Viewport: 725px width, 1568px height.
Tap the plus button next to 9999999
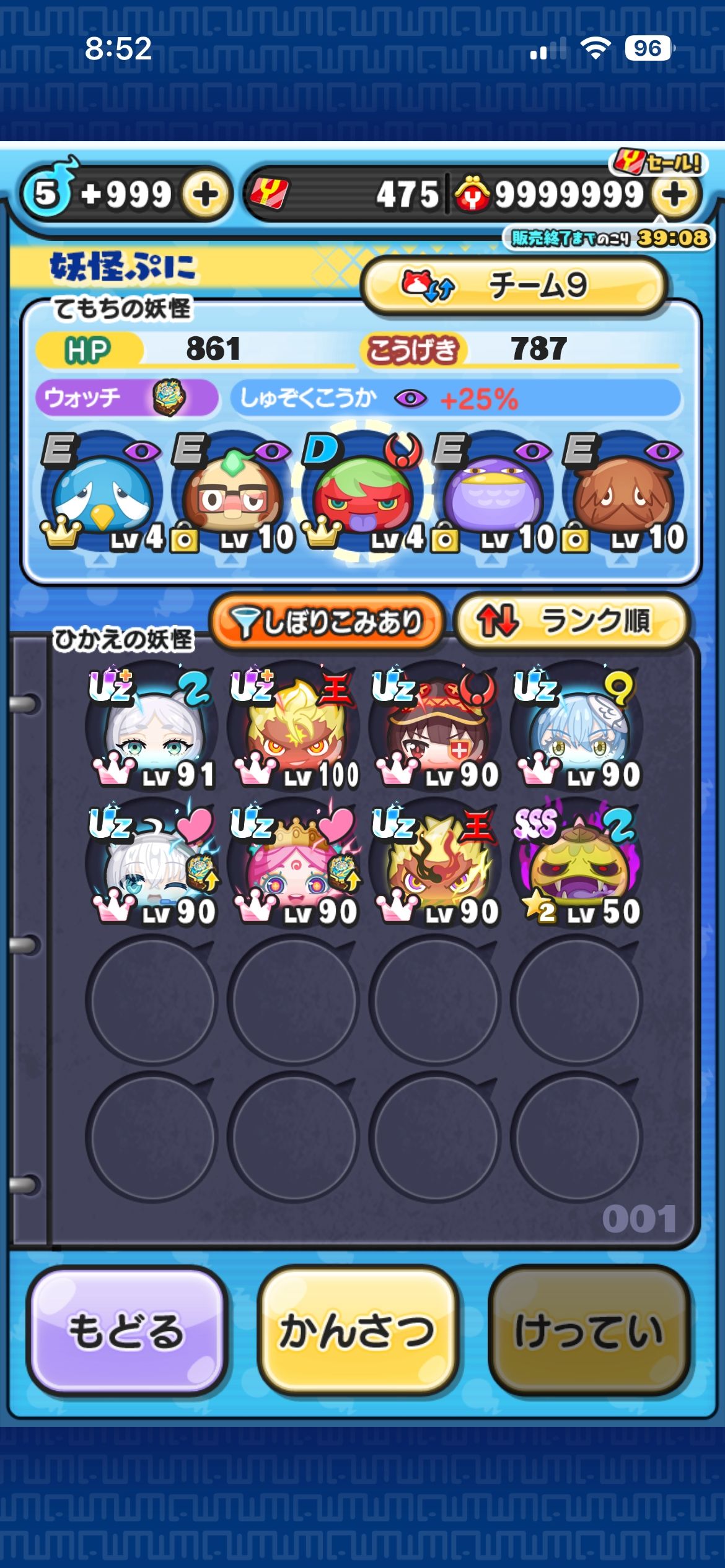click(674, 194)
